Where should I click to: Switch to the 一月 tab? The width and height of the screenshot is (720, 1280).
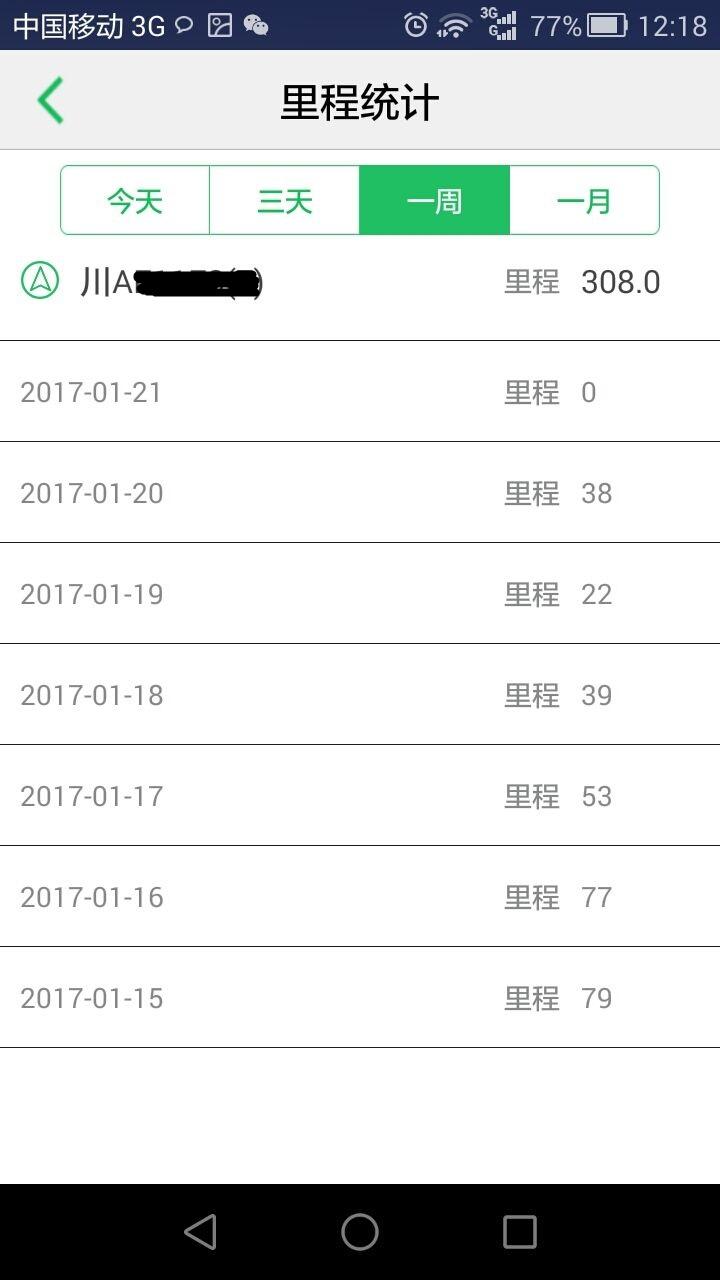click(x=584, y=200)
